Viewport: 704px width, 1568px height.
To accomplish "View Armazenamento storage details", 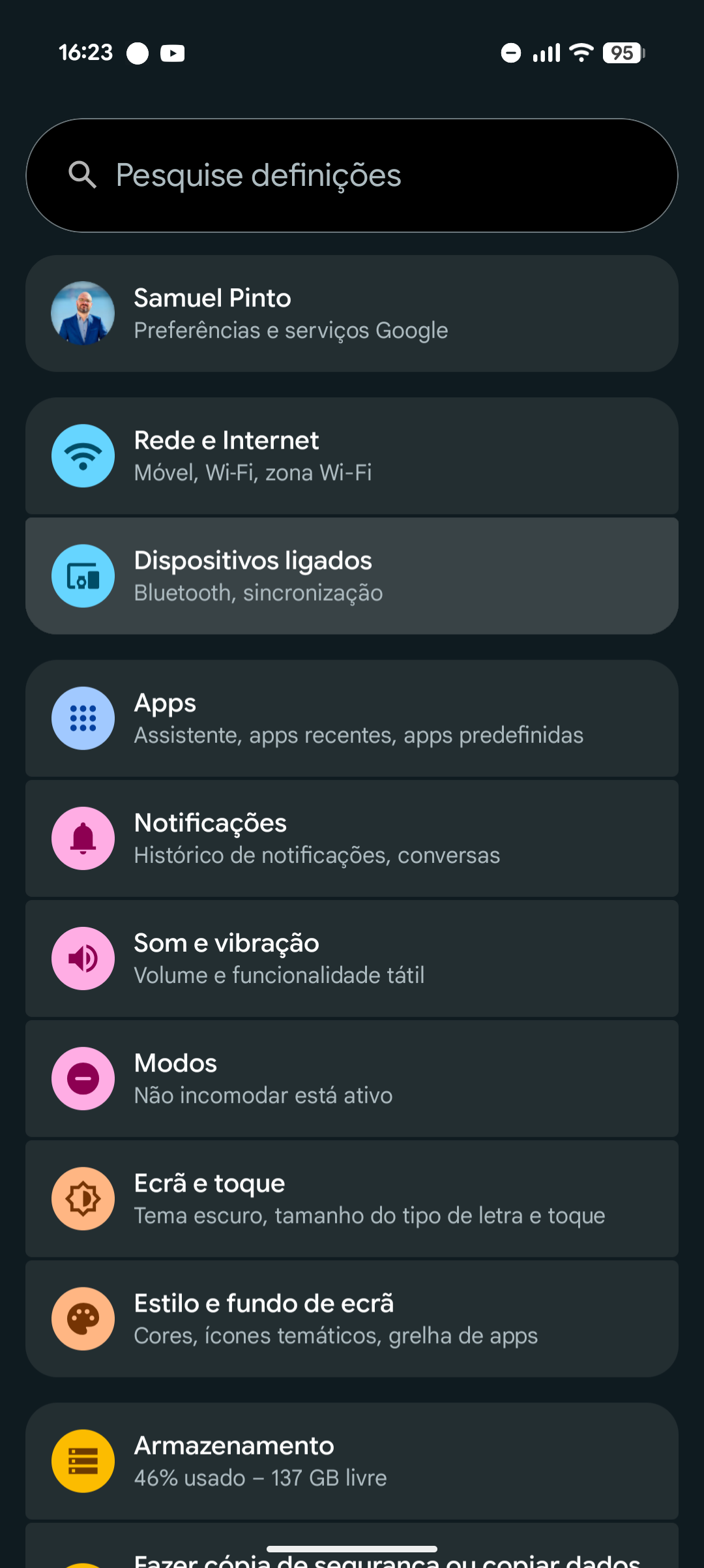I will click(x=352, y=1461).
